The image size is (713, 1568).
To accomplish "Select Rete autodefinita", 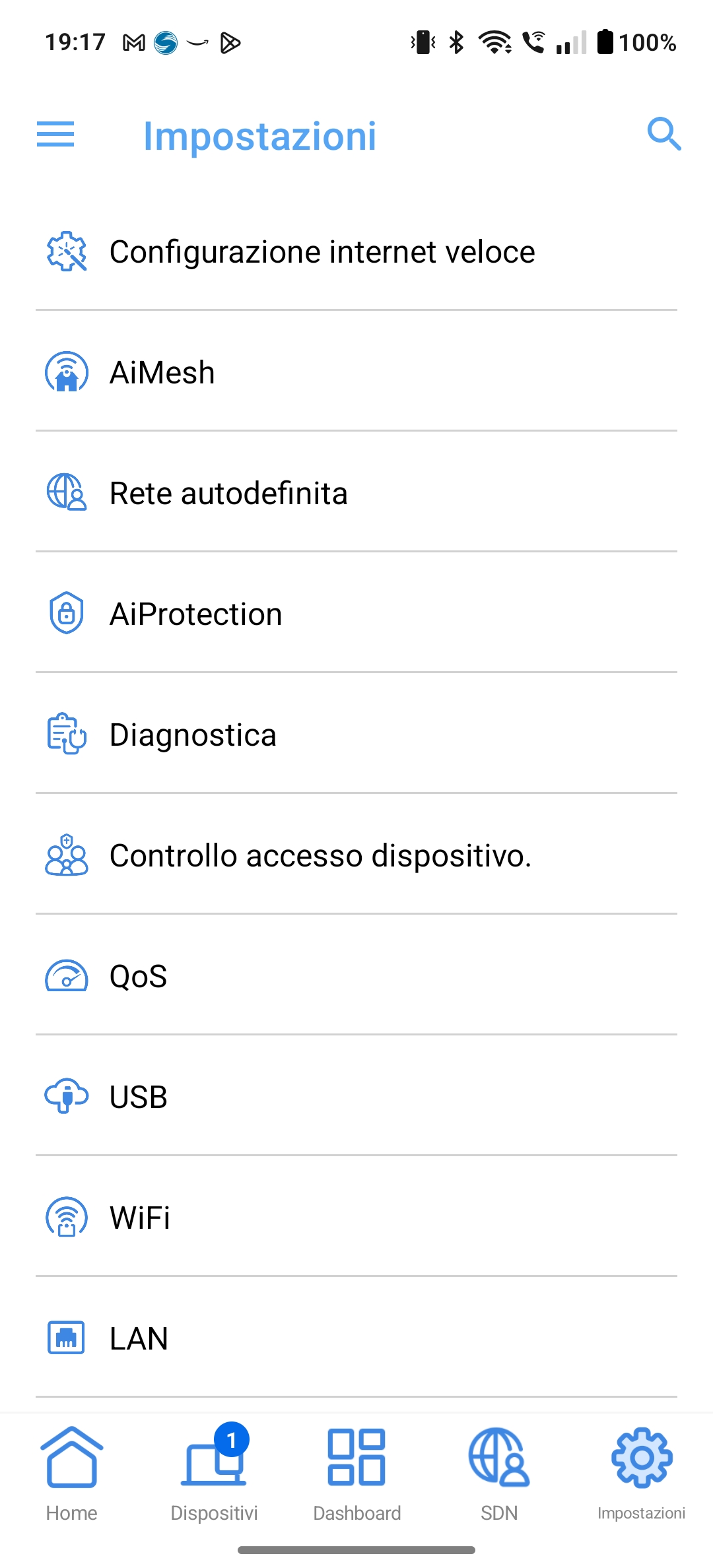I will (x=356, y=493).
